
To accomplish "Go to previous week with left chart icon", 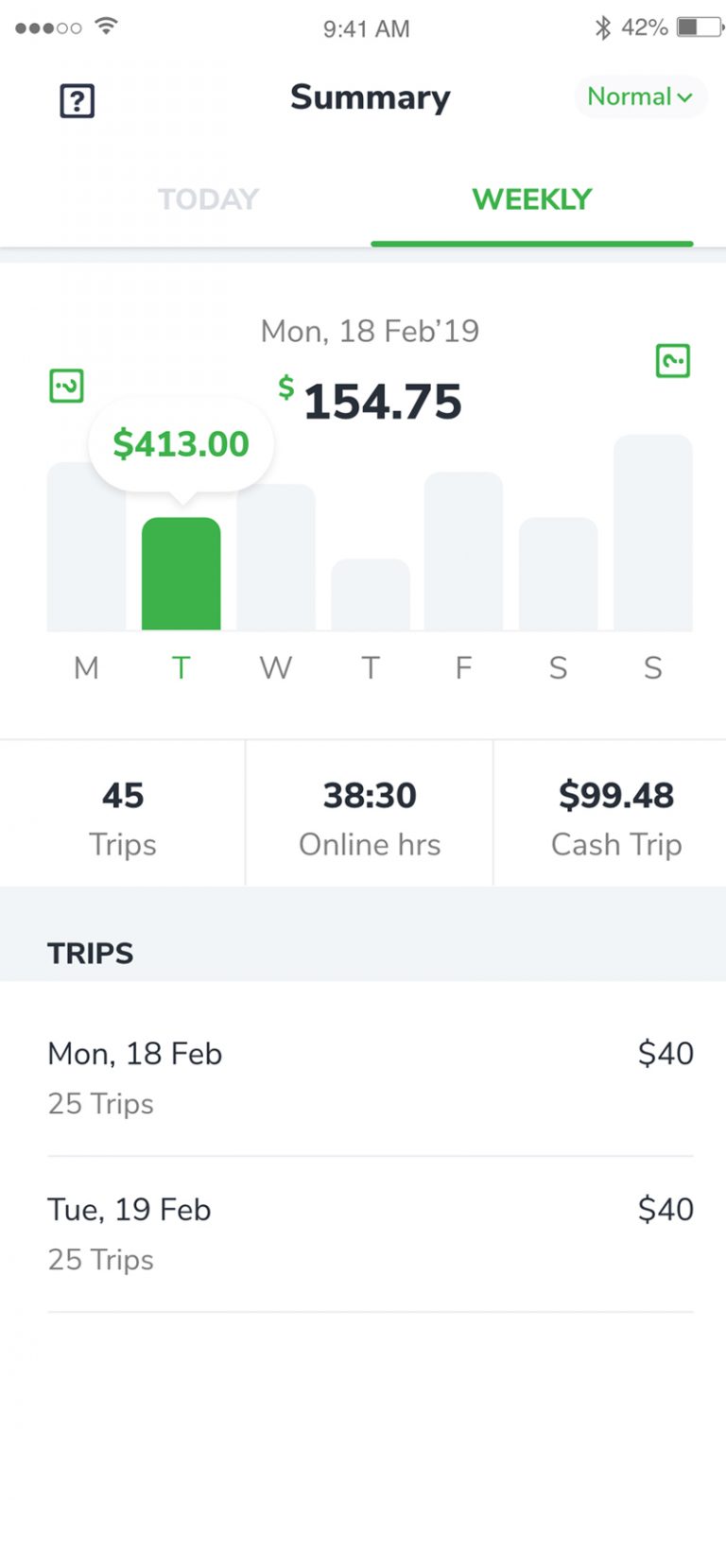I will tap(66, 386).
